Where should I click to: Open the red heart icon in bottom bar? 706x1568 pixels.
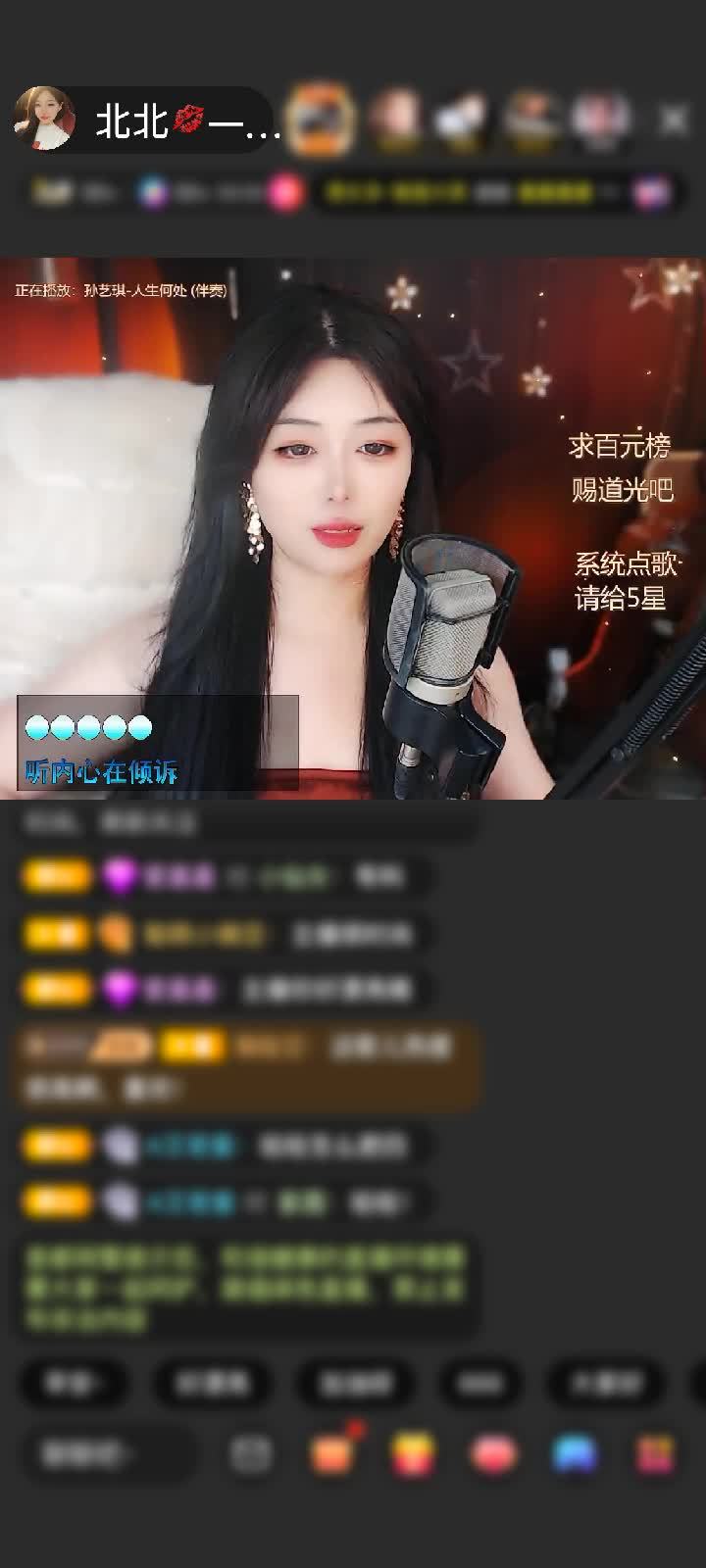(x=493, y=1454)
